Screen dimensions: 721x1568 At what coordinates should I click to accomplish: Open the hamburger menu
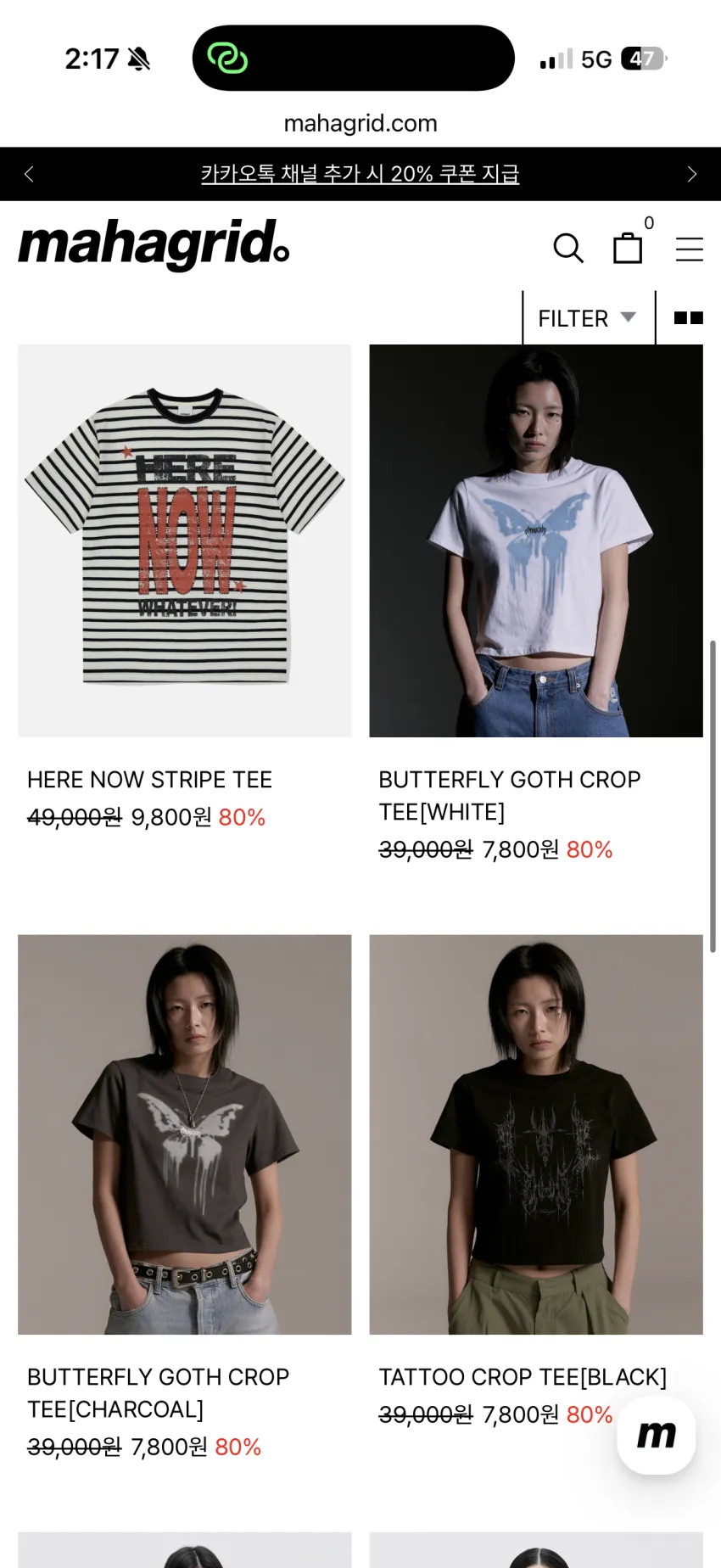(x=690, y=249)
